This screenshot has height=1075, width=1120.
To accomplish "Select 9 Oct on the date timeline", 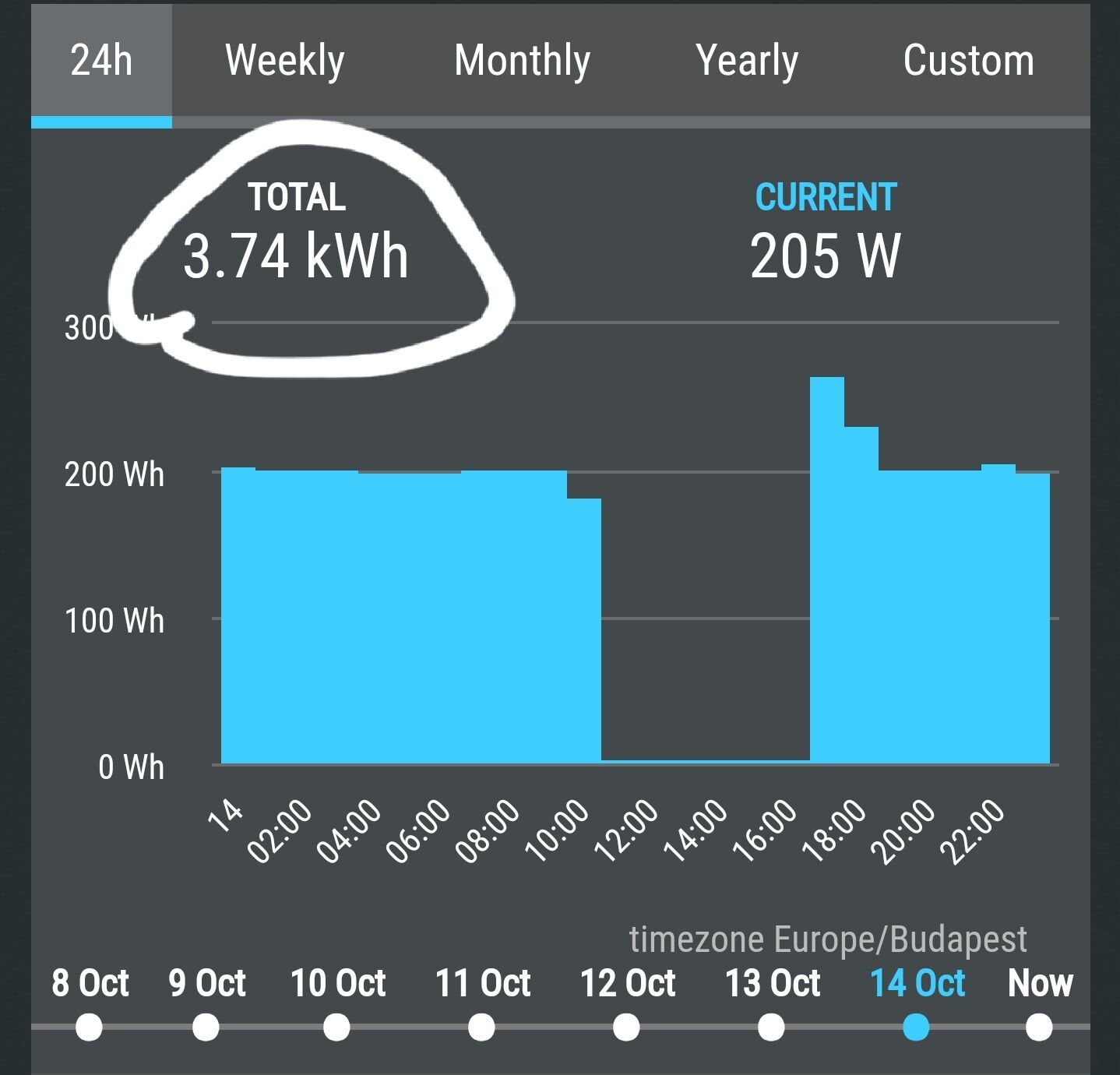I will pos(206,1027).
